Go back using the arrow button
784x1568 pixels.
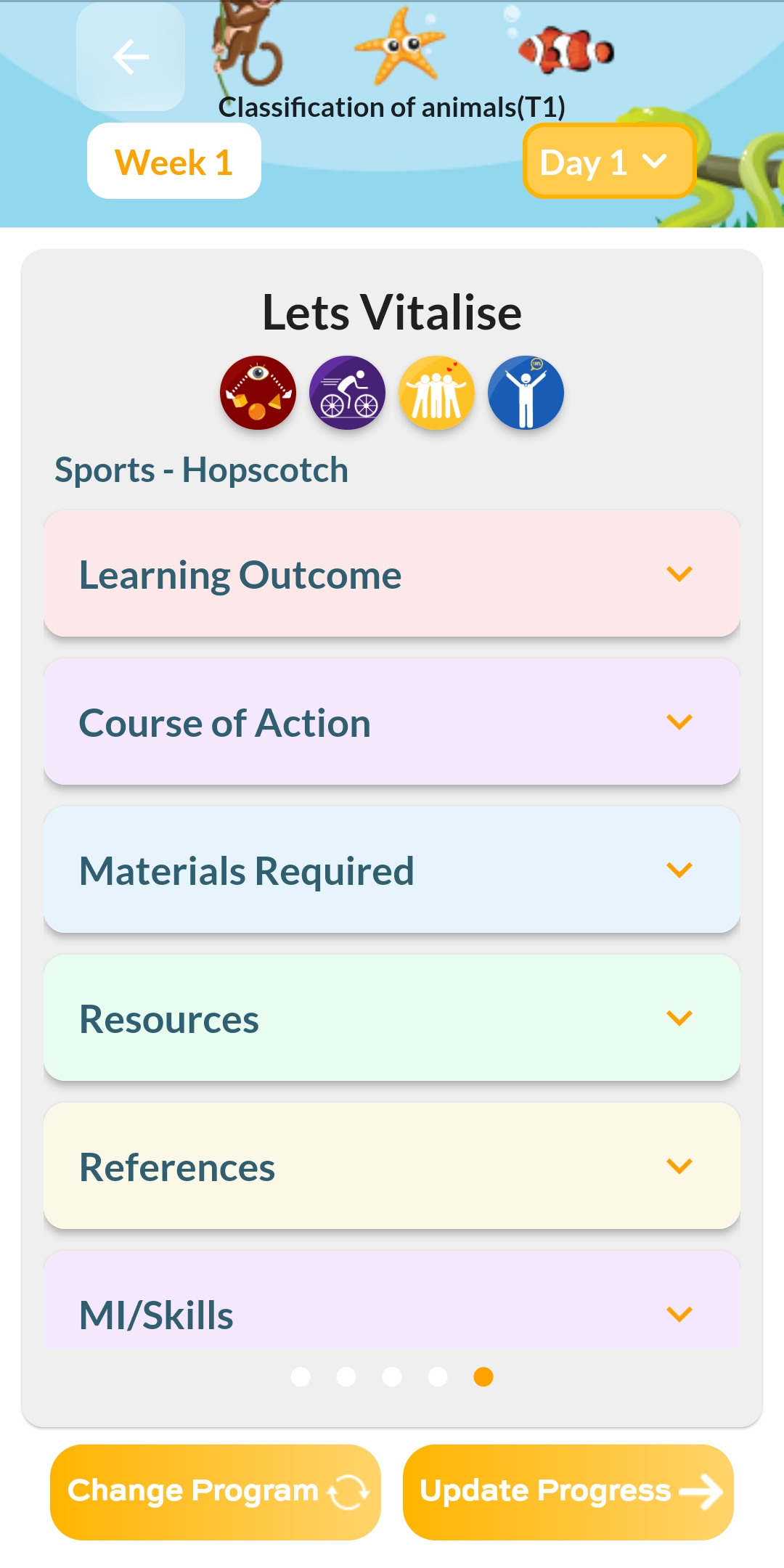[131, 57]
